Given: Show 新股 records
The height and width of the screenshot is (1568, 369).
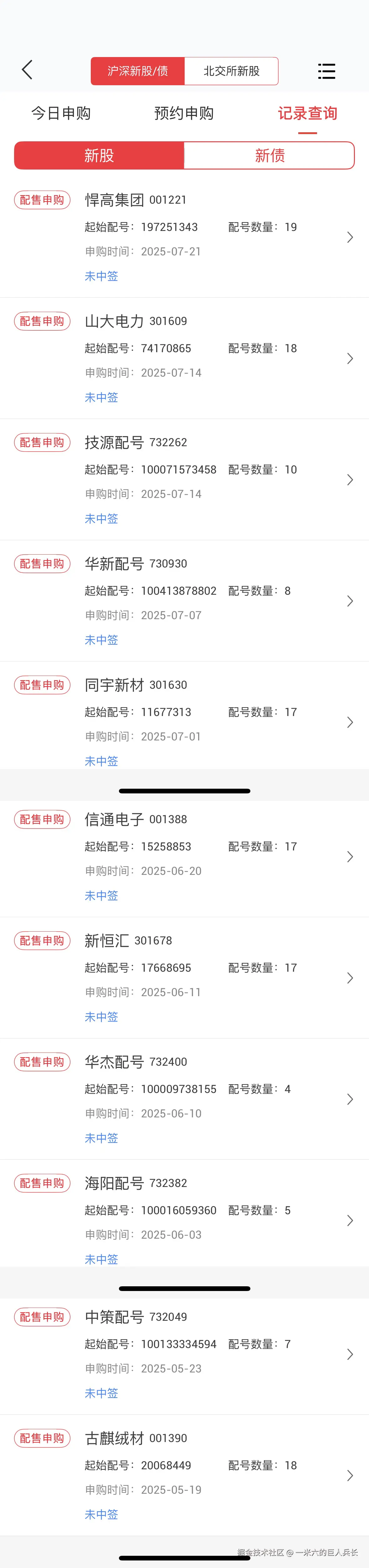Looking at the screenshot, I should pyautogui.click(x=99, y=156).
